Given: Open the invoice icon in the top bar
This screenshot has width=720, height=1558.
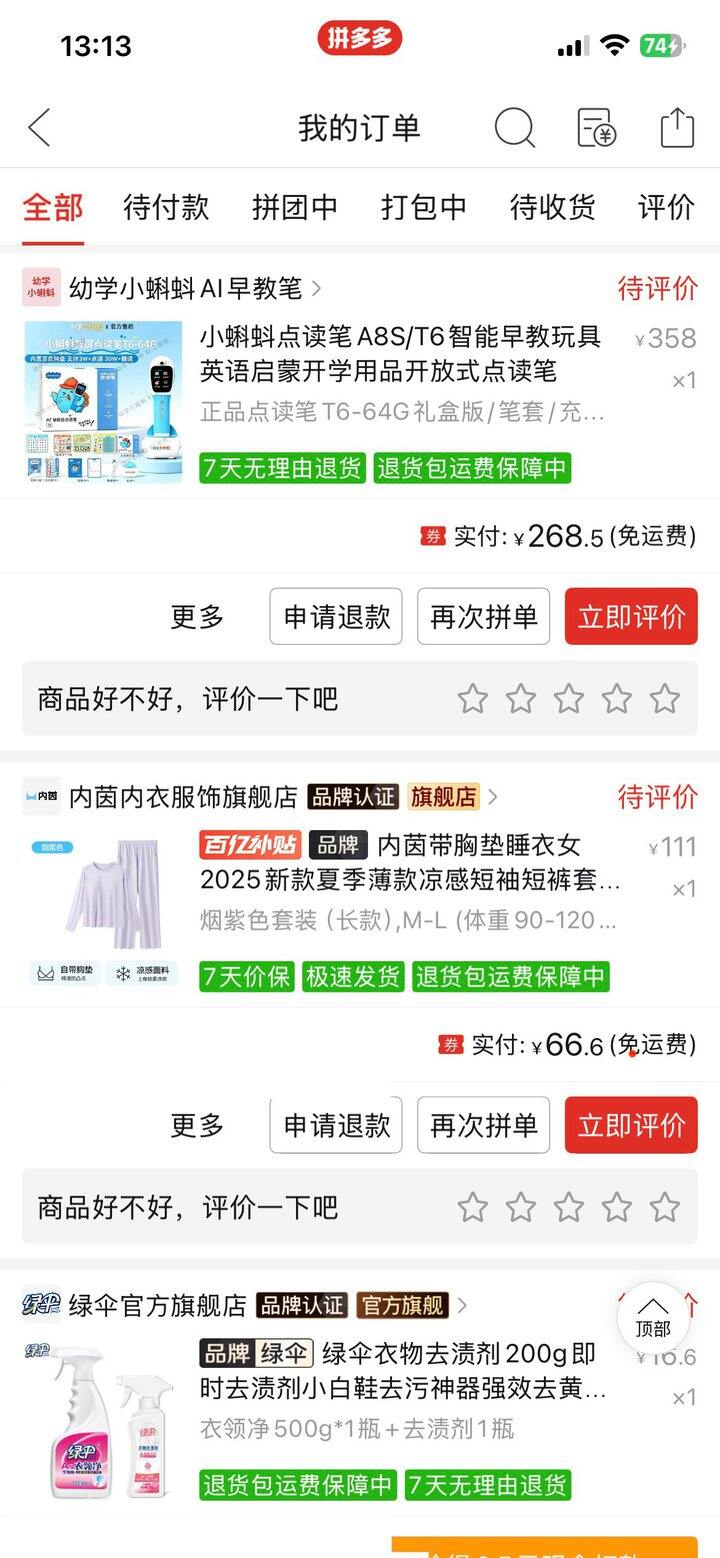Looking at the screenshot, I should pos(597,128).
